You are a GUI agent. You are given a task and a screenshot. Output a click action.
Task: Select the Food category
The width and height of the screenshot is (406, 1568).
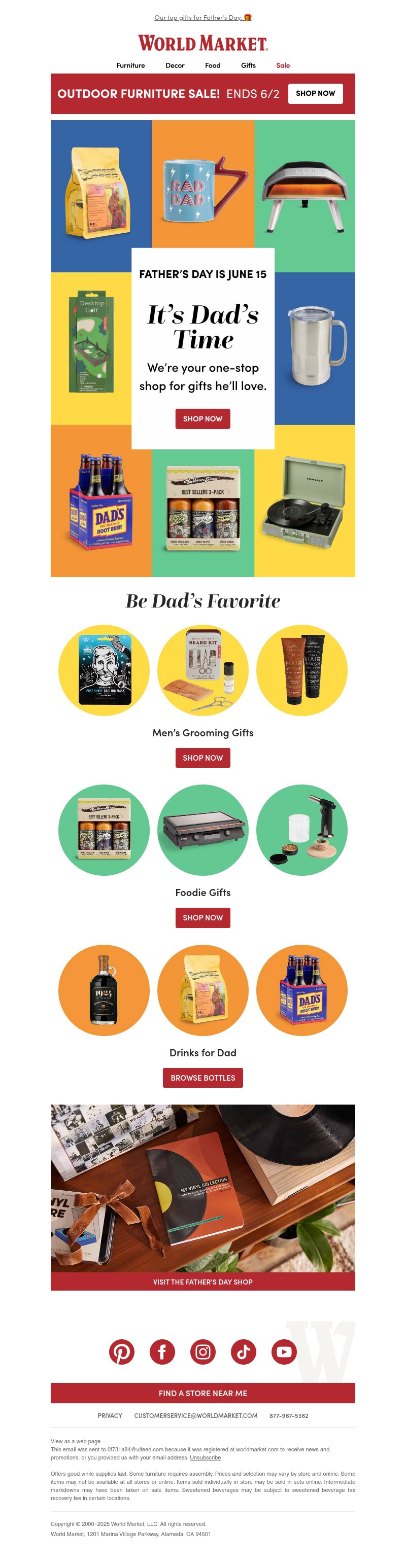213,65
